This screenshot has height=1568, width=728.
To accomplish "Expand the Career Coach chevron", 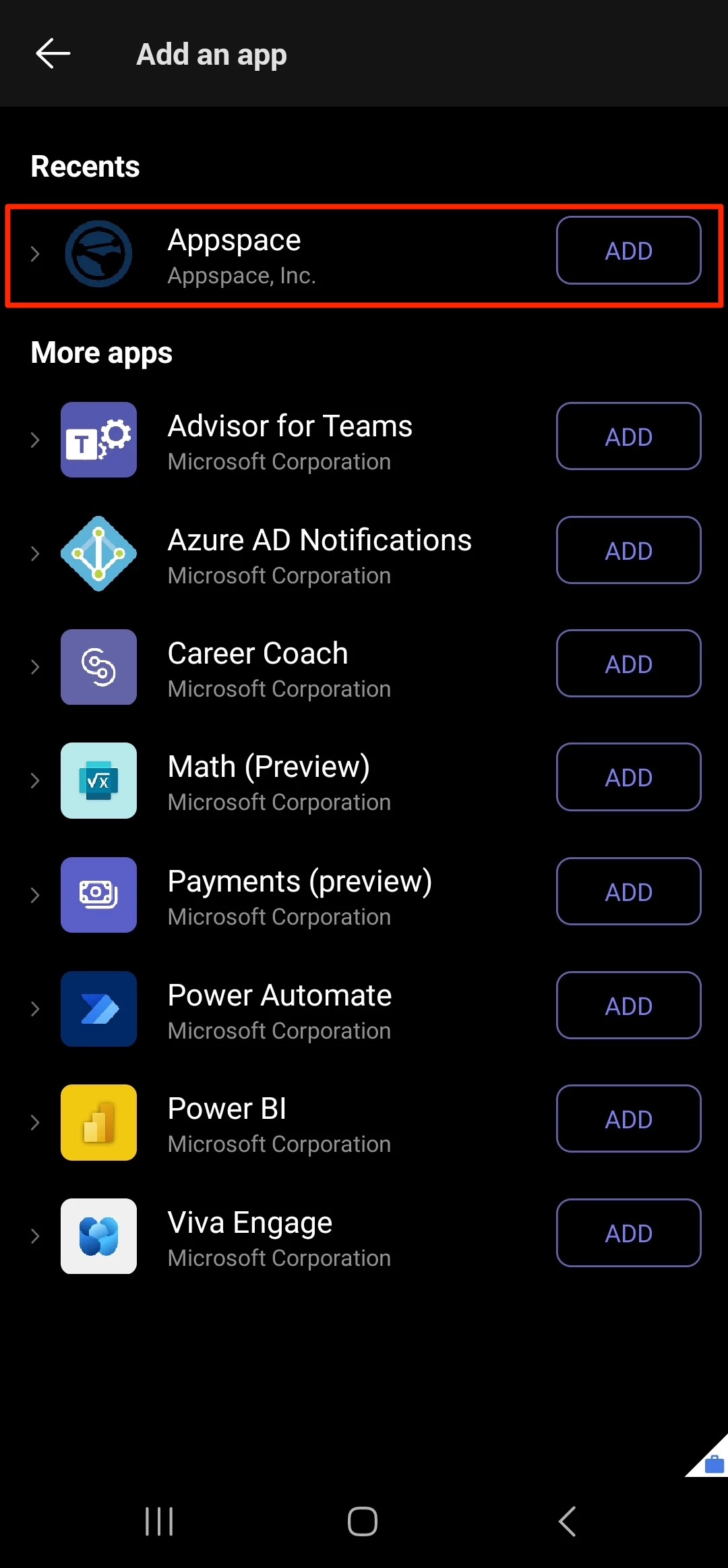I will point(35,667).
